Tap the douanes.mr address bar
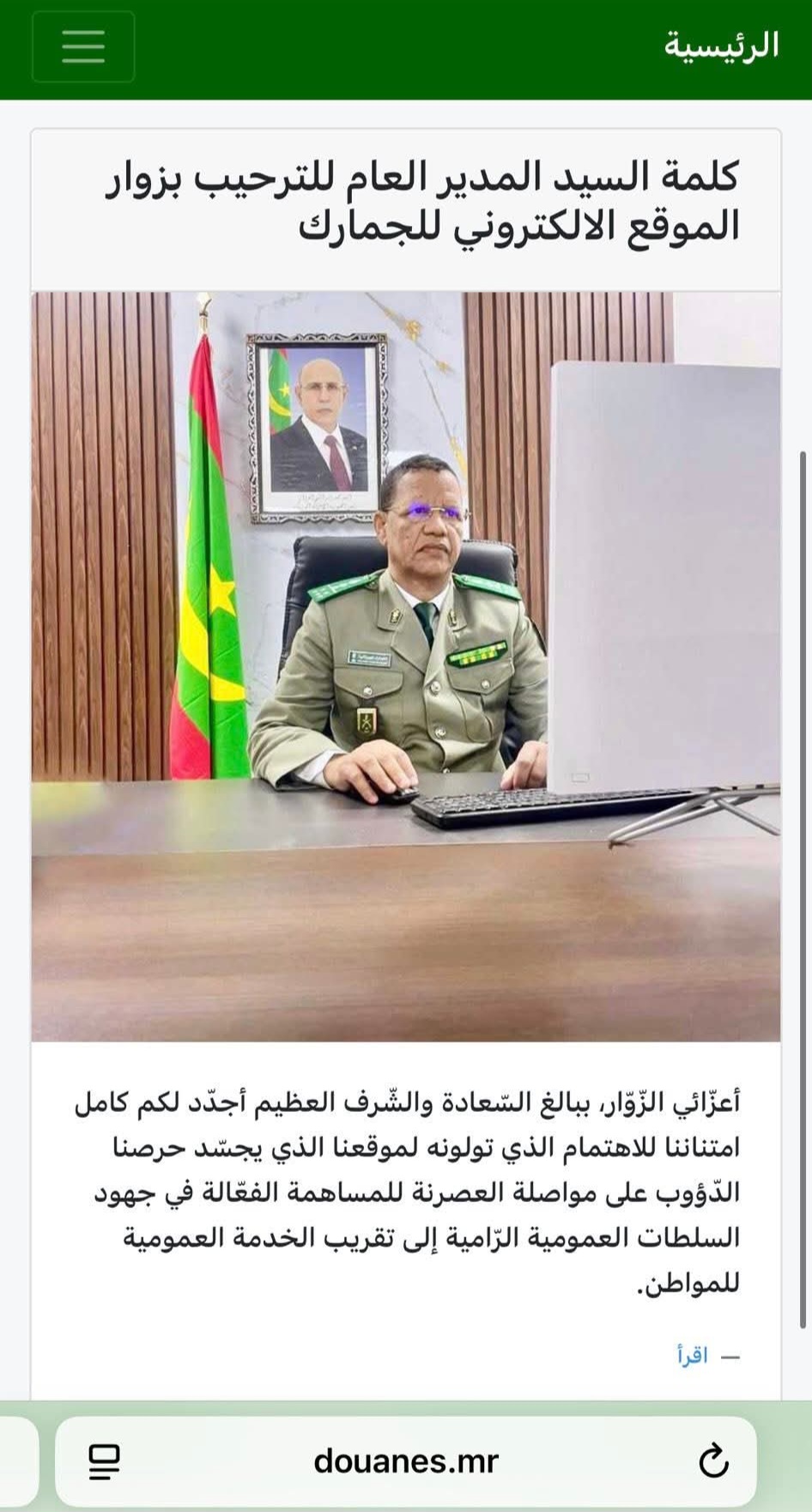 [x=406, y=1460]
